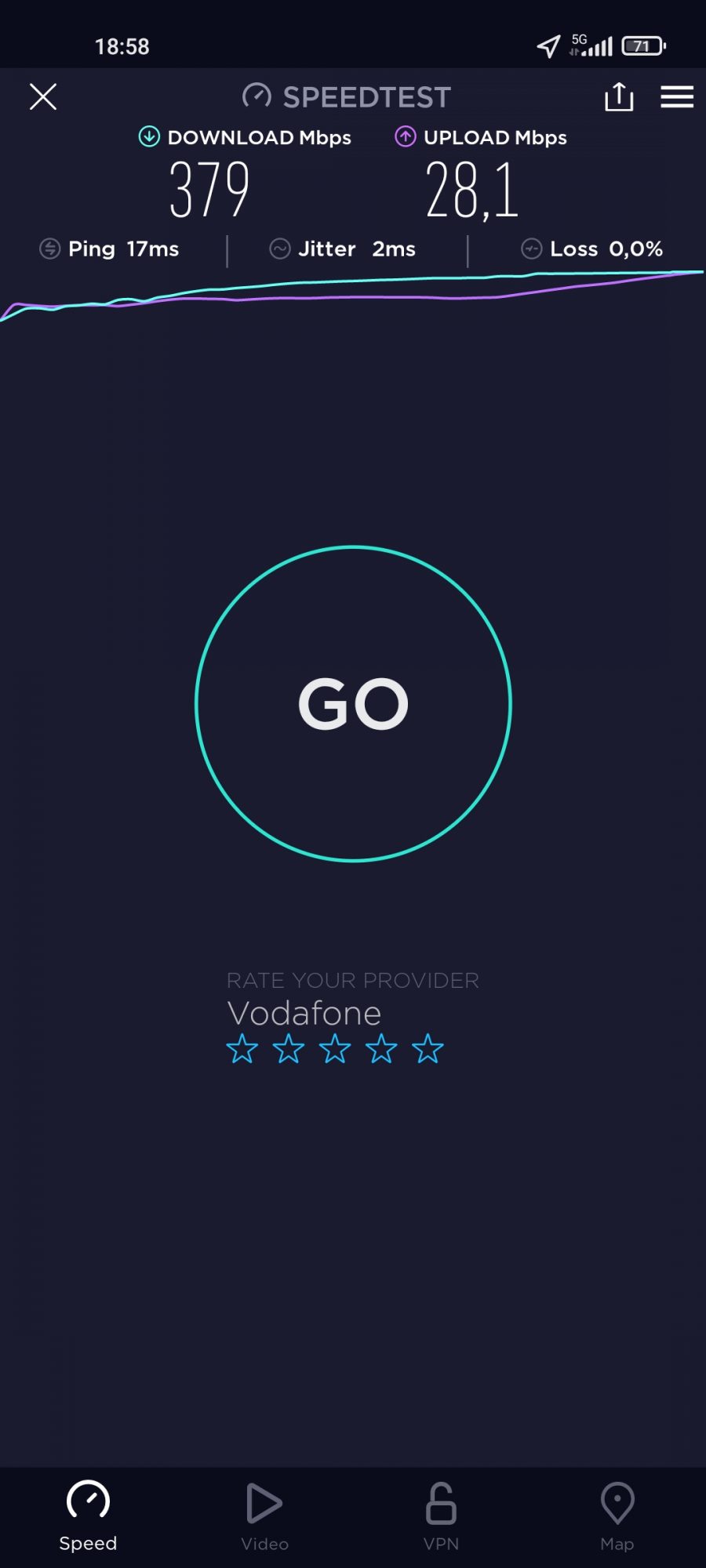The image size is (706, 1568).
Task: Select the Speed tab
Action: (88, 1516)
